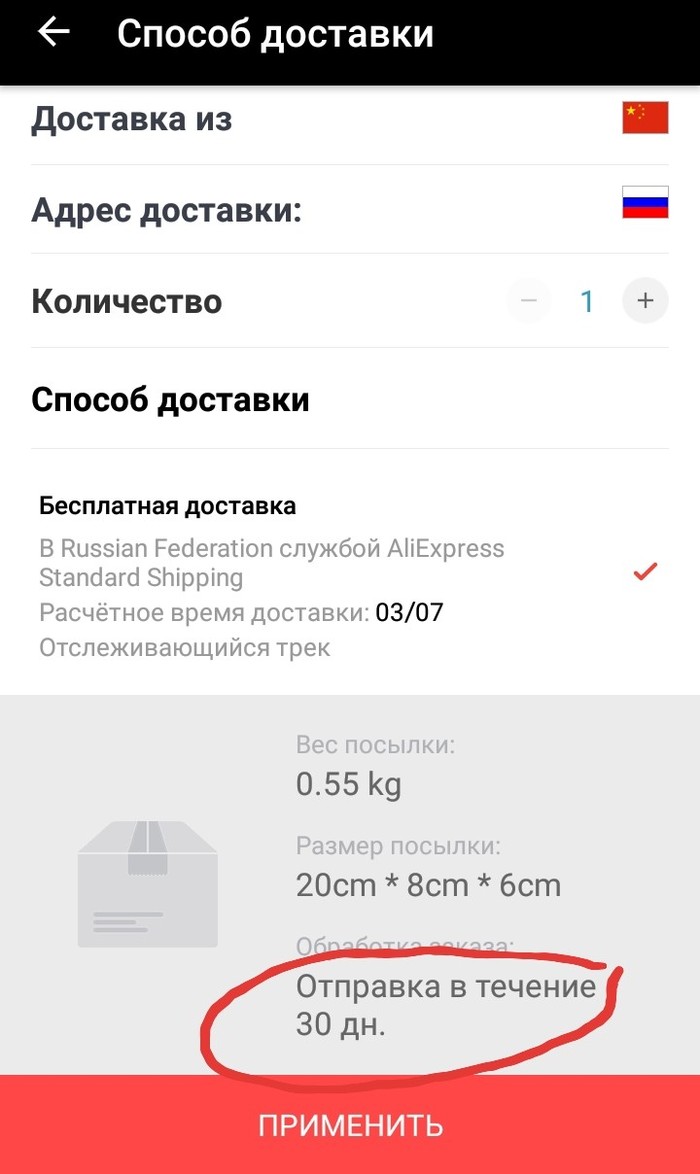The image size is (700, 1174).
Task: Tap the ПРИМЕНИТЬ button
Action: pos(350,1124)
